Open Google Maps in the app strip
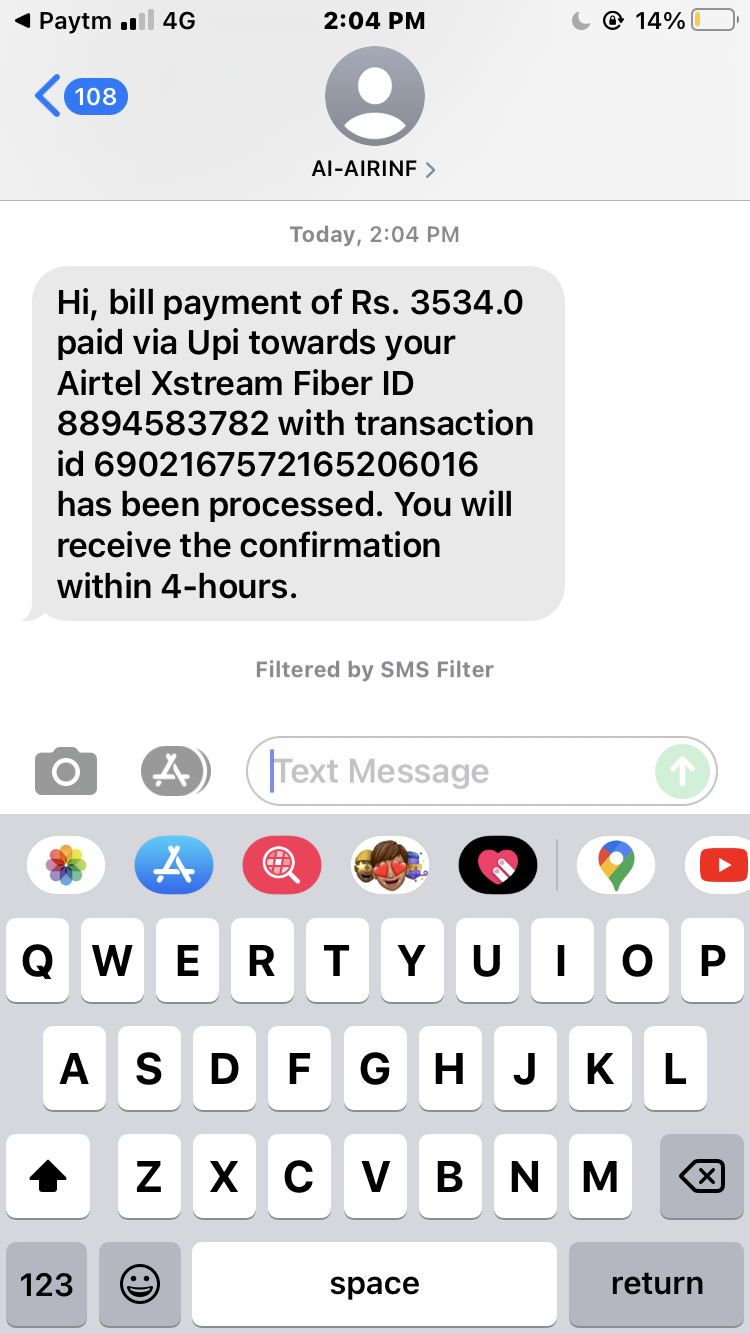 [x=616, y=865]
